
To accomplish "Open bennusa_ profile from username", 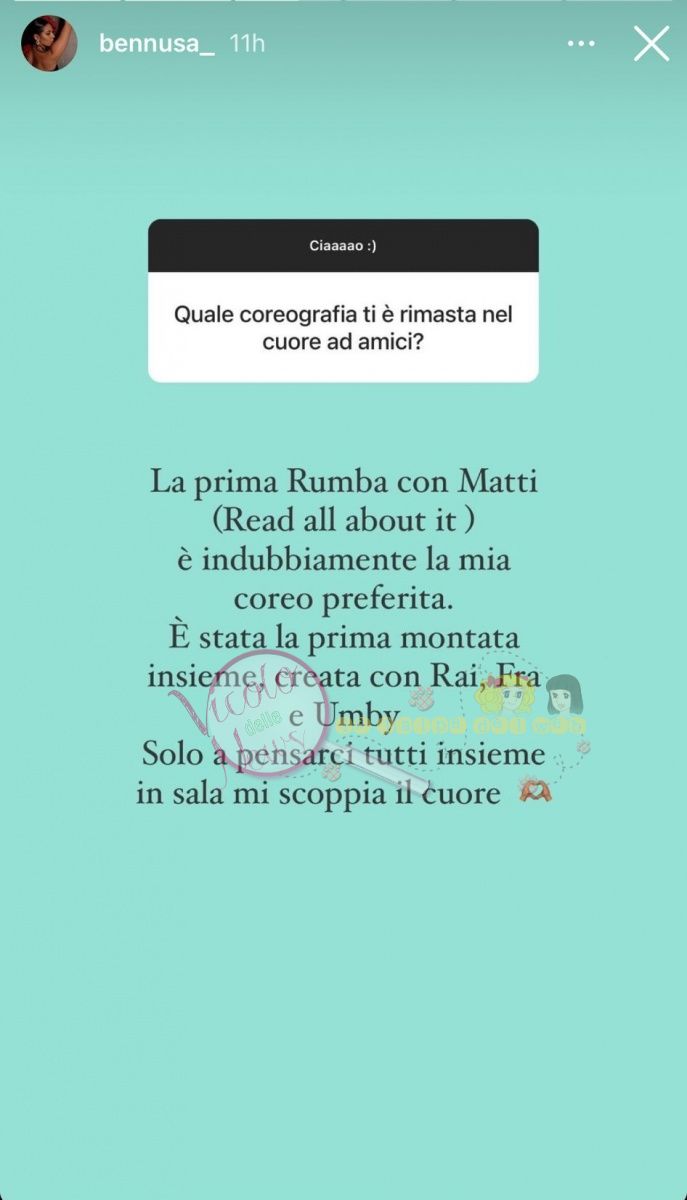I will [156, 44].
